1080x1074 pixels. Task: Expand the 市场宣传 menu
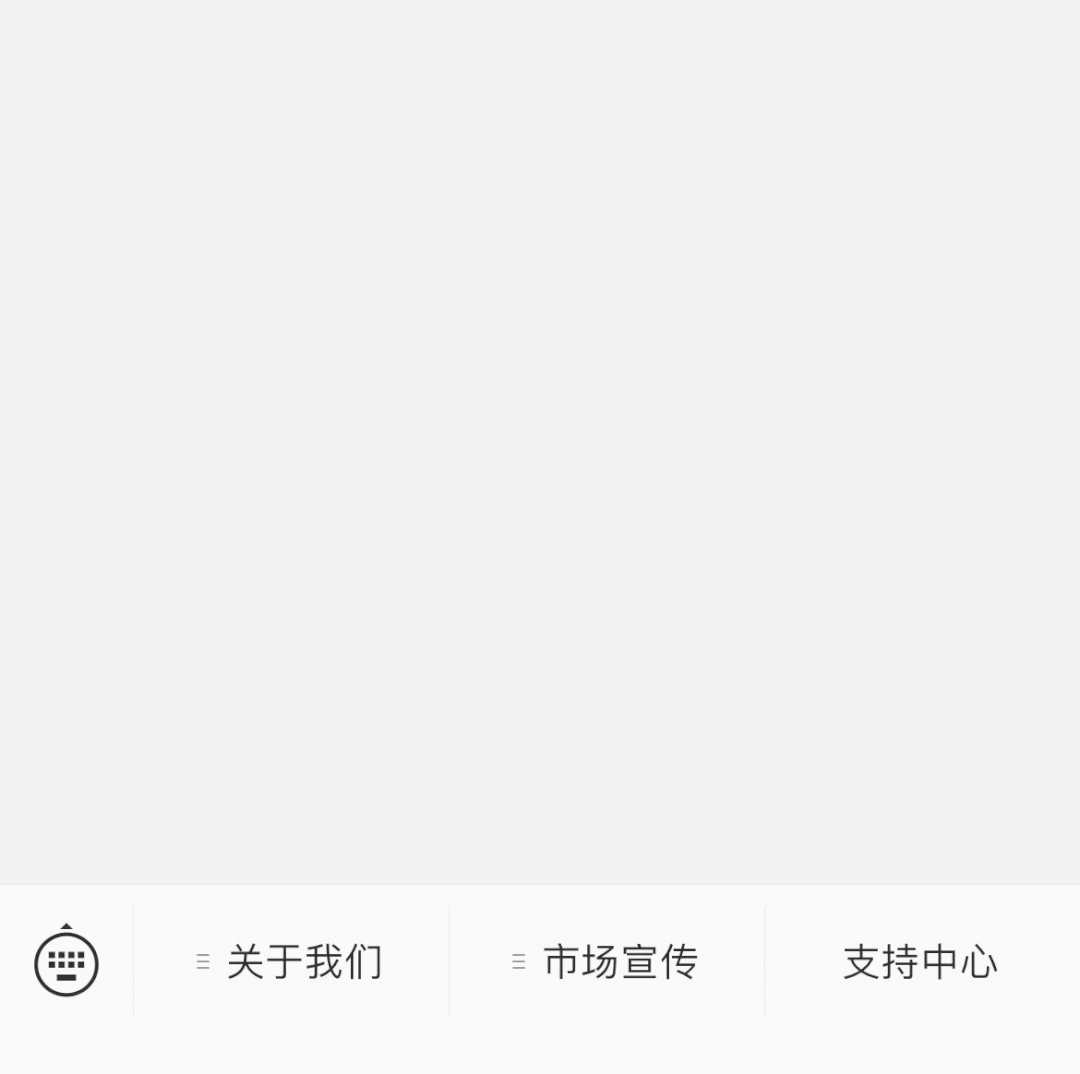click(606, 962)
